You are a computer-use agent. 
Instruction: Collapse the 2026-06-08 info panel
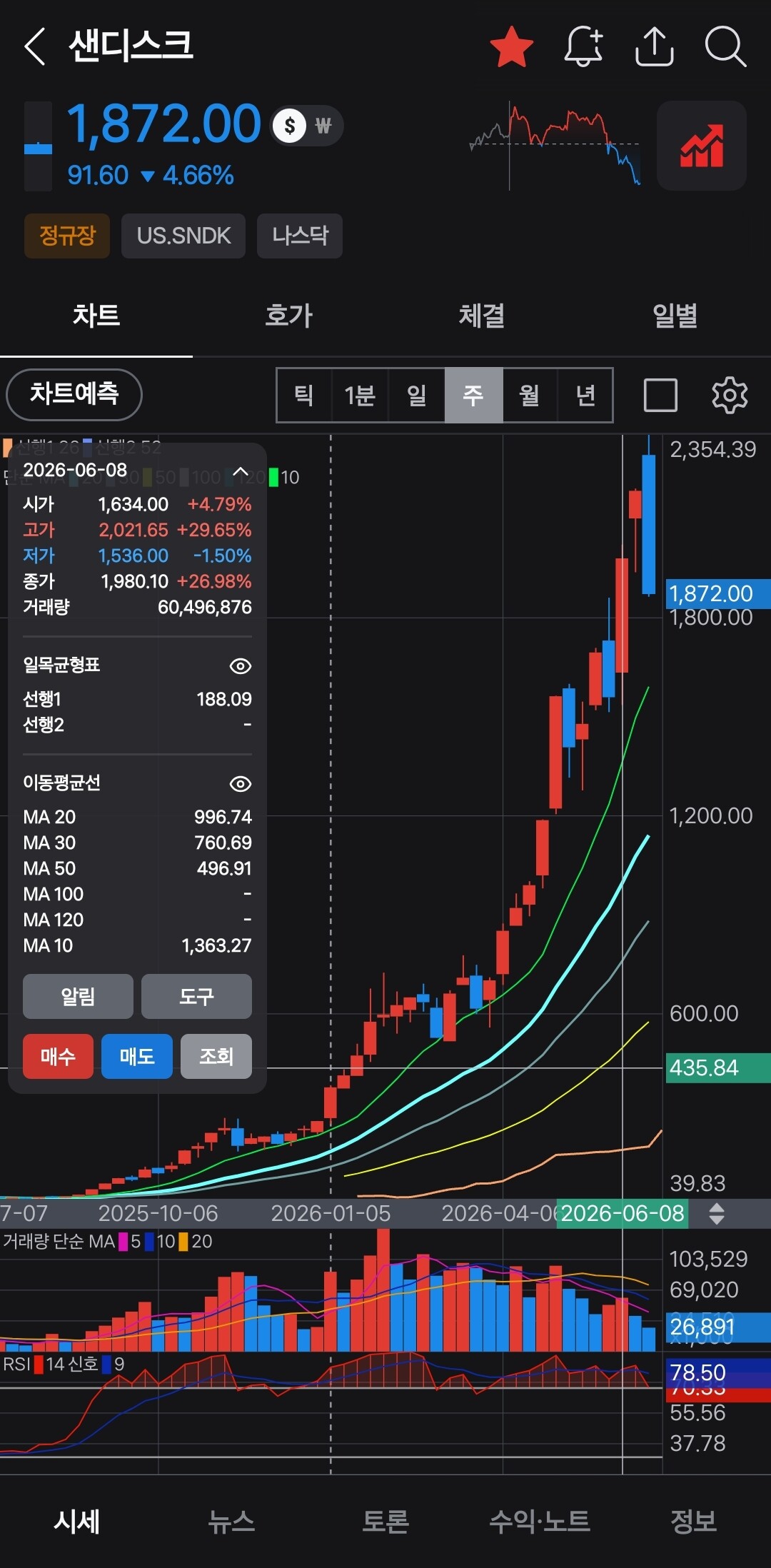pyautogui.click(x=241, y=471)
